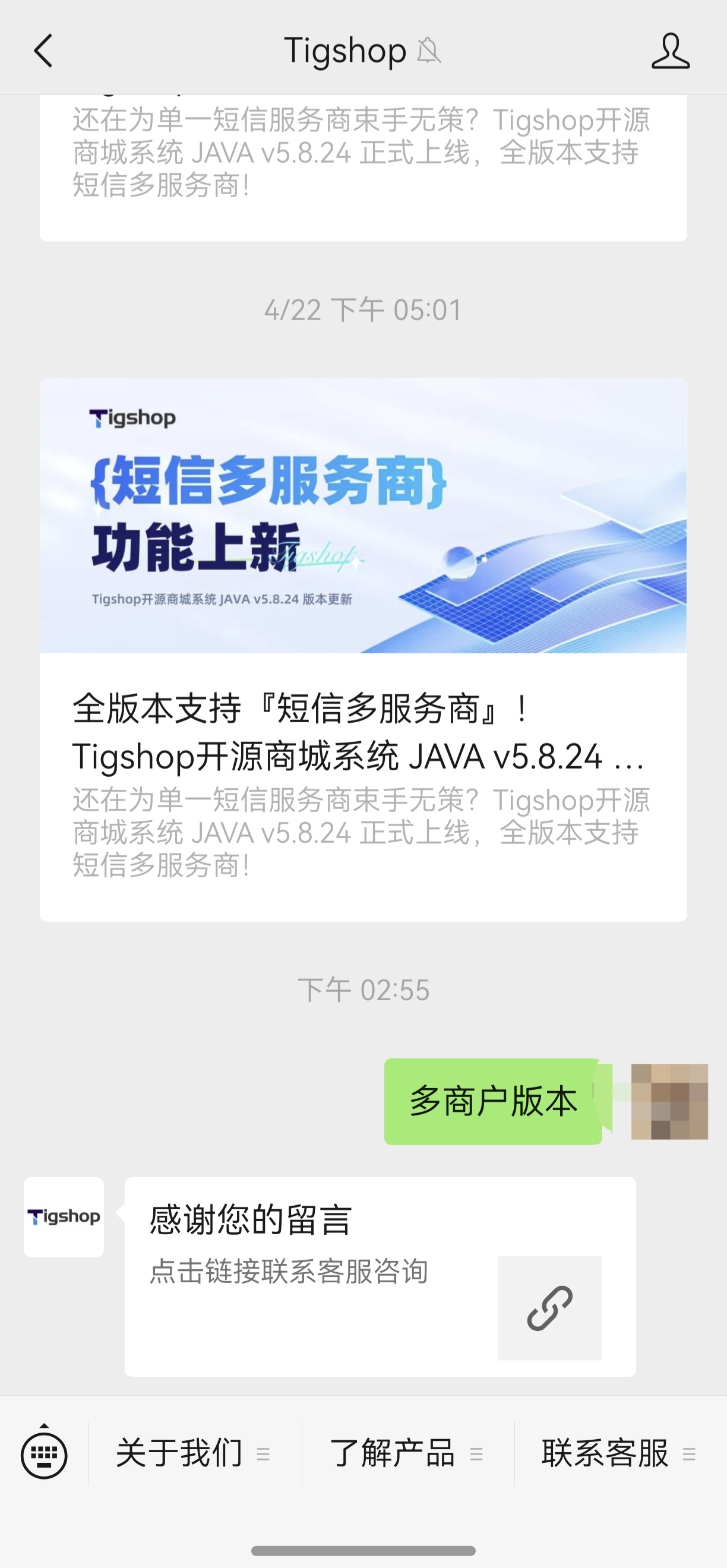The height and width of the screenshot is (1568, 727).
Task: Expand the 了解产品 menu
Action: 407,1453
